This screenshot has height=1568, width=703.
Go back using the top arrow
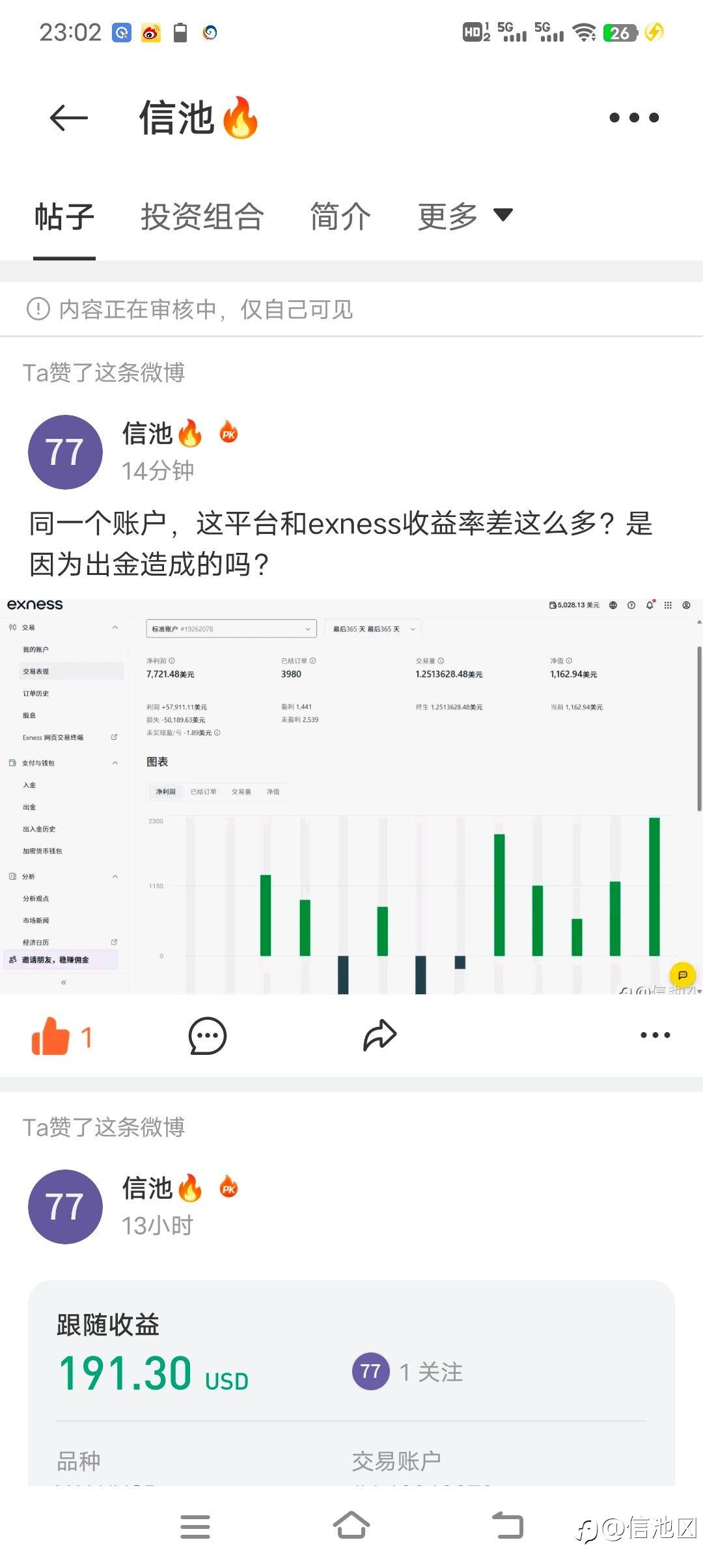coord(69,118)
